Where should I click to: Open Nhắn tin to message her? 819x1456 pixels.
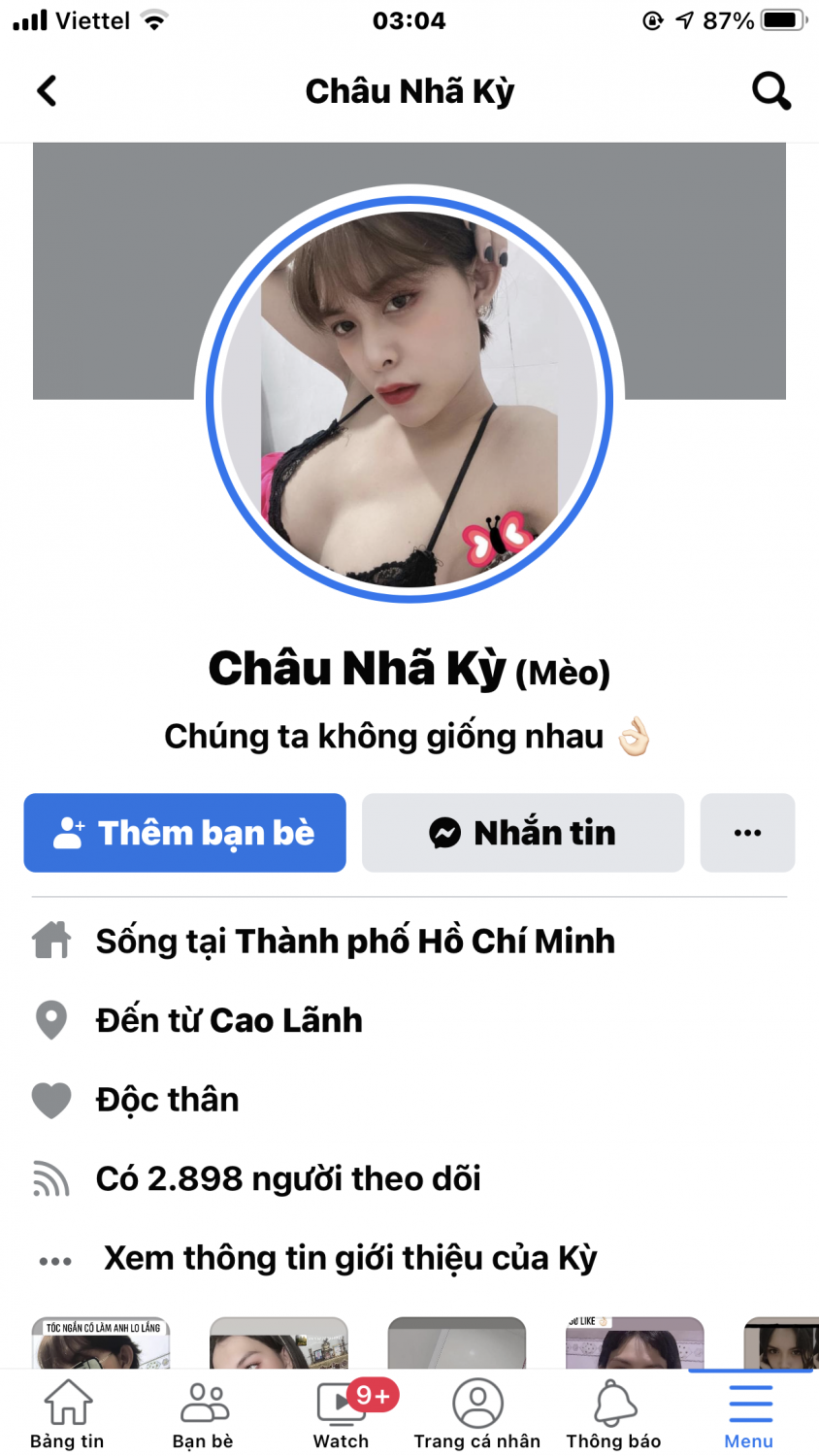pos(523,833)
